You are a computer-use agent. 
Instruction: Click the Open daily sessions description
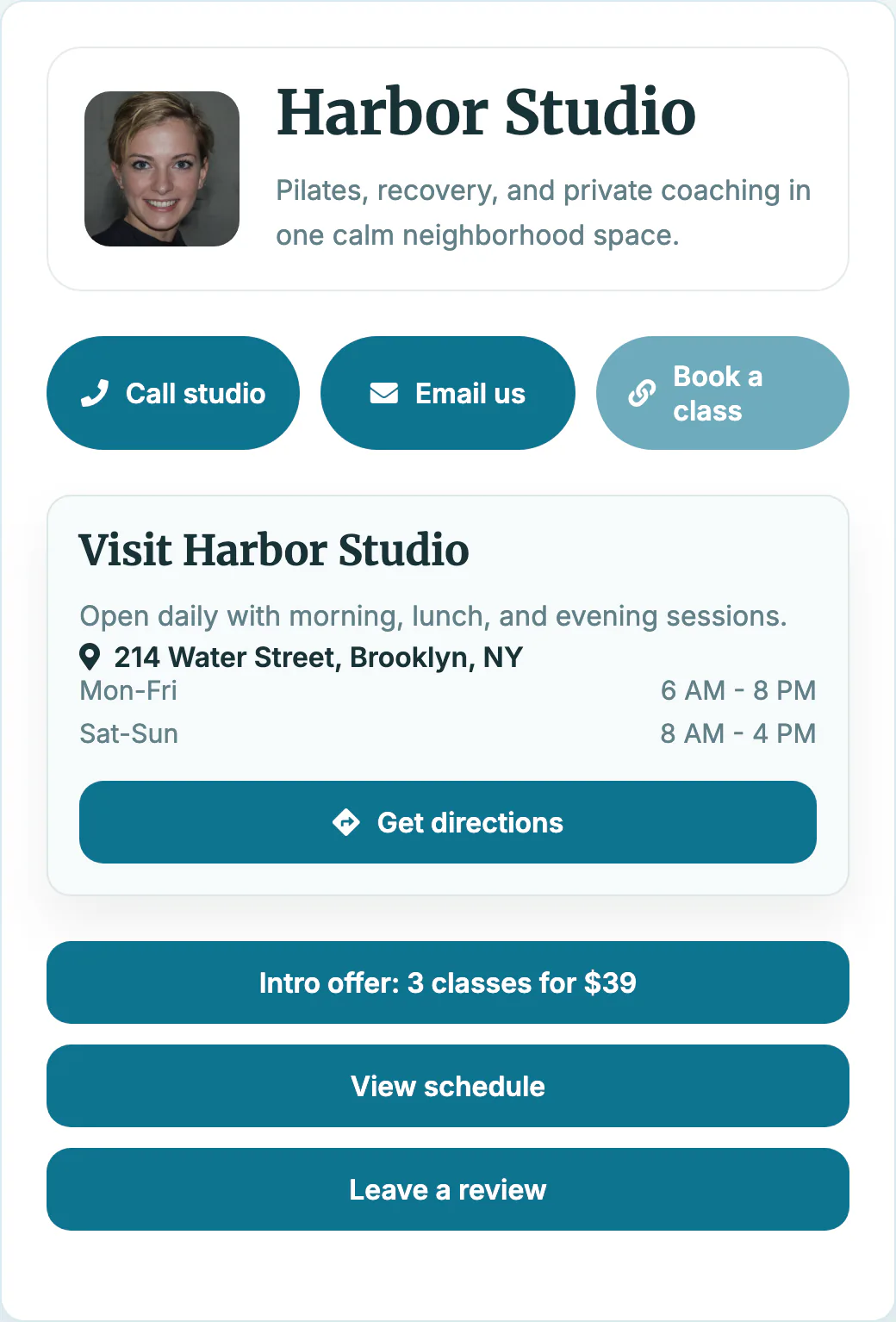click(432, 615)
